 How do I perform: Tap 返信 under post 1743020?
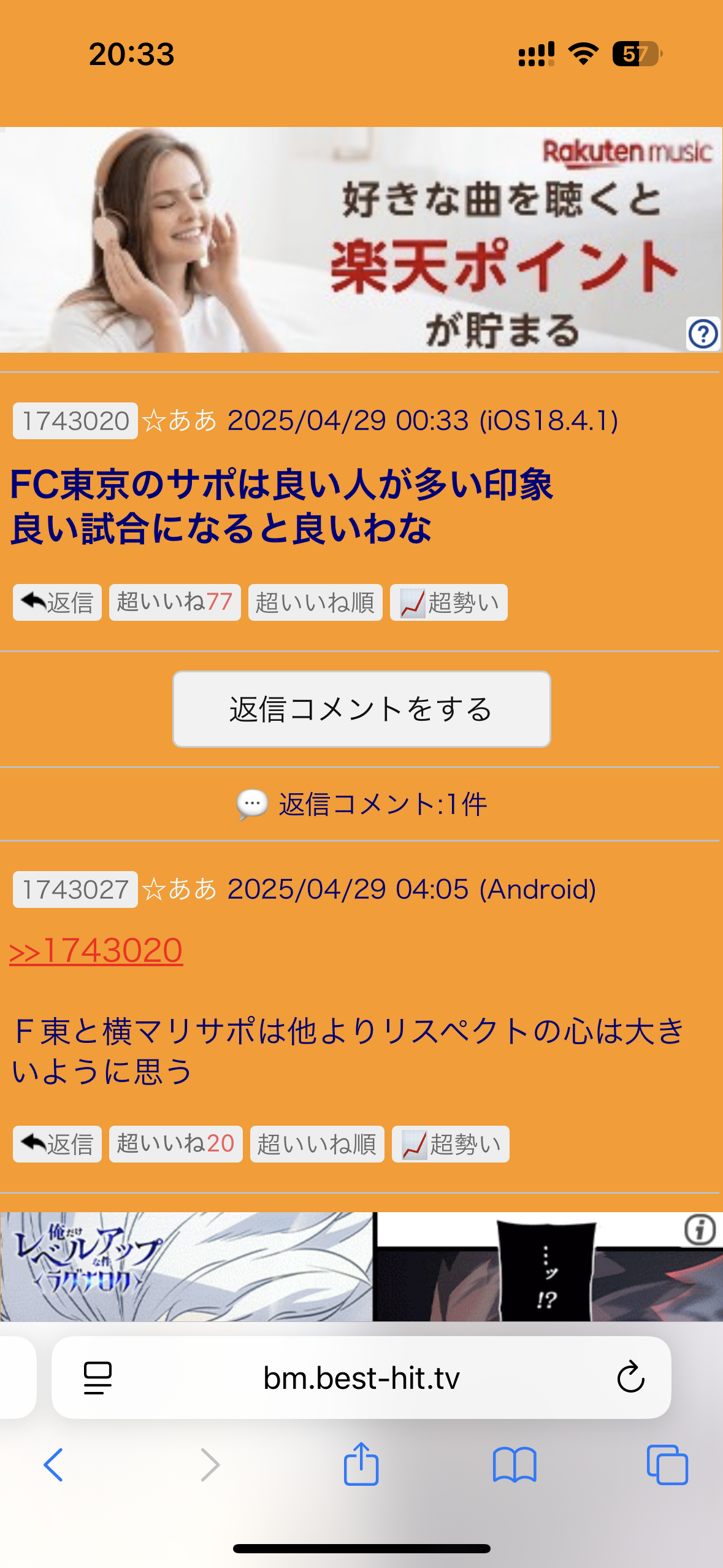pos(57,602)
